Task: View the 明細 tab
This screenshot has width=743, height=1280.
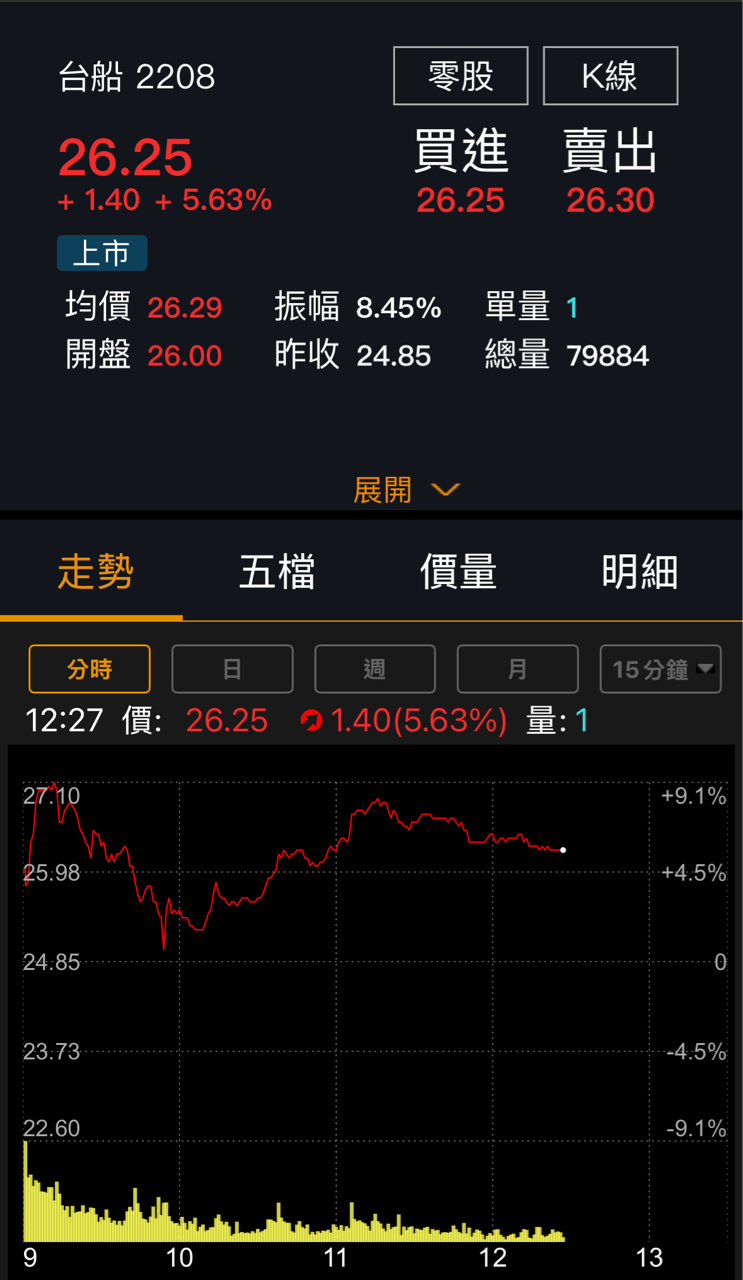Action: tap(640, 572)
